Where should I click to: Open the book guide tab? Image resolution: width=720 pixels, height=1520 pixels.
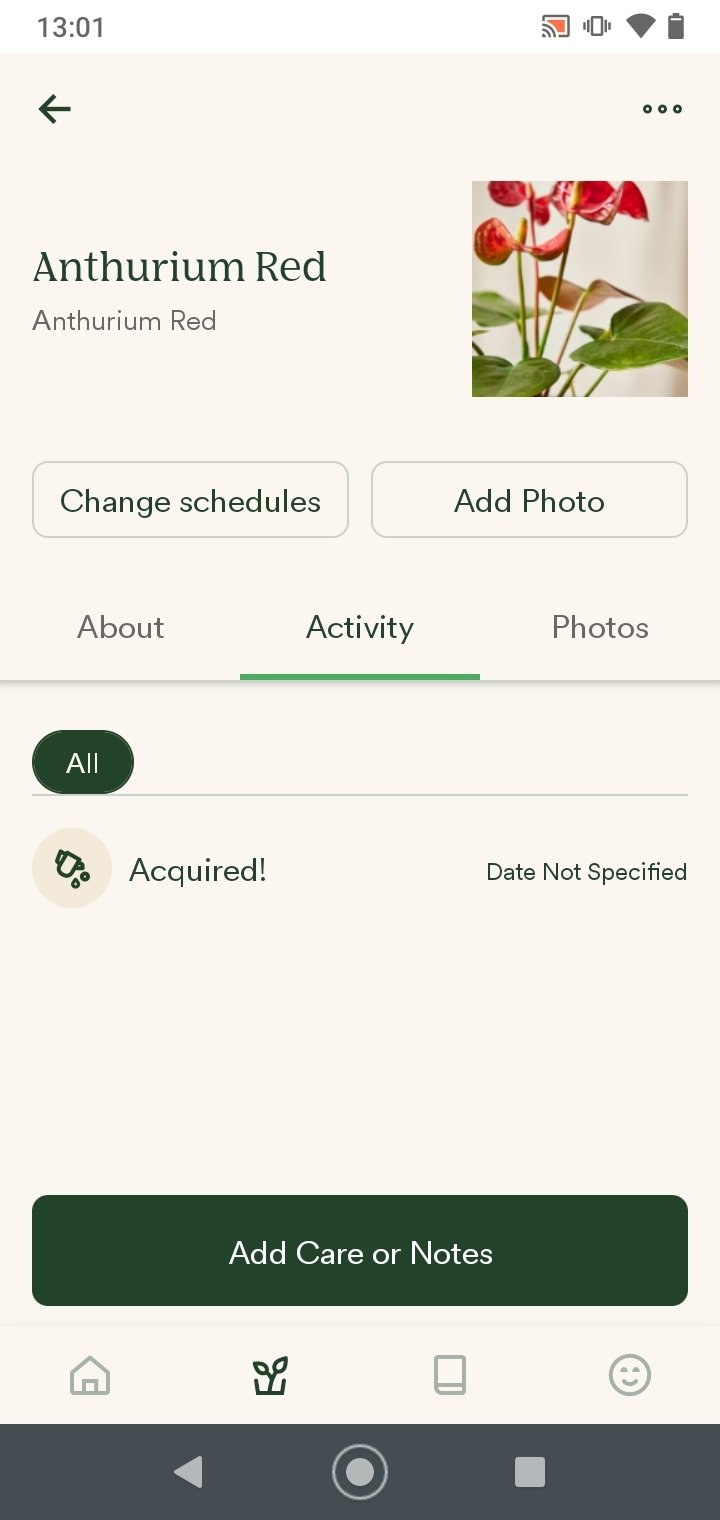(450, 1376)
